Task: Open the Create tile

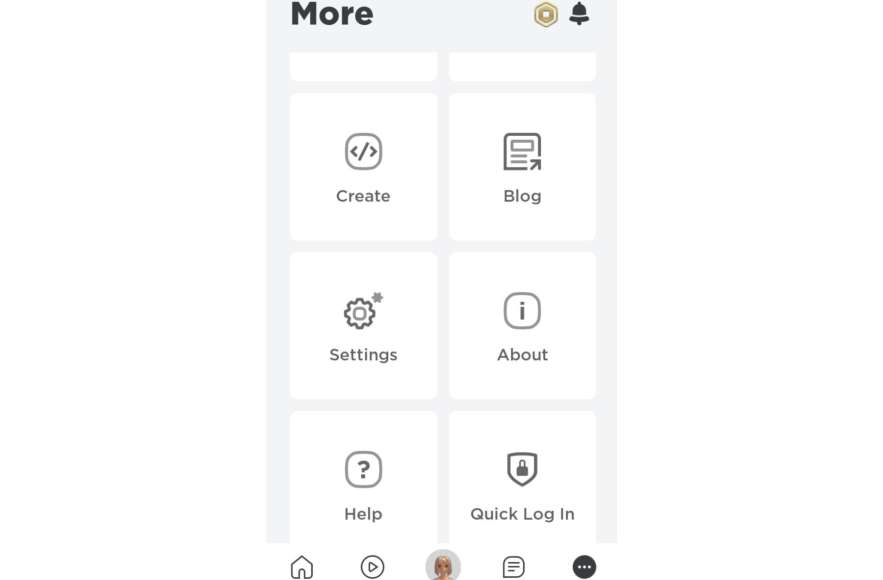Action: [363, 167]
